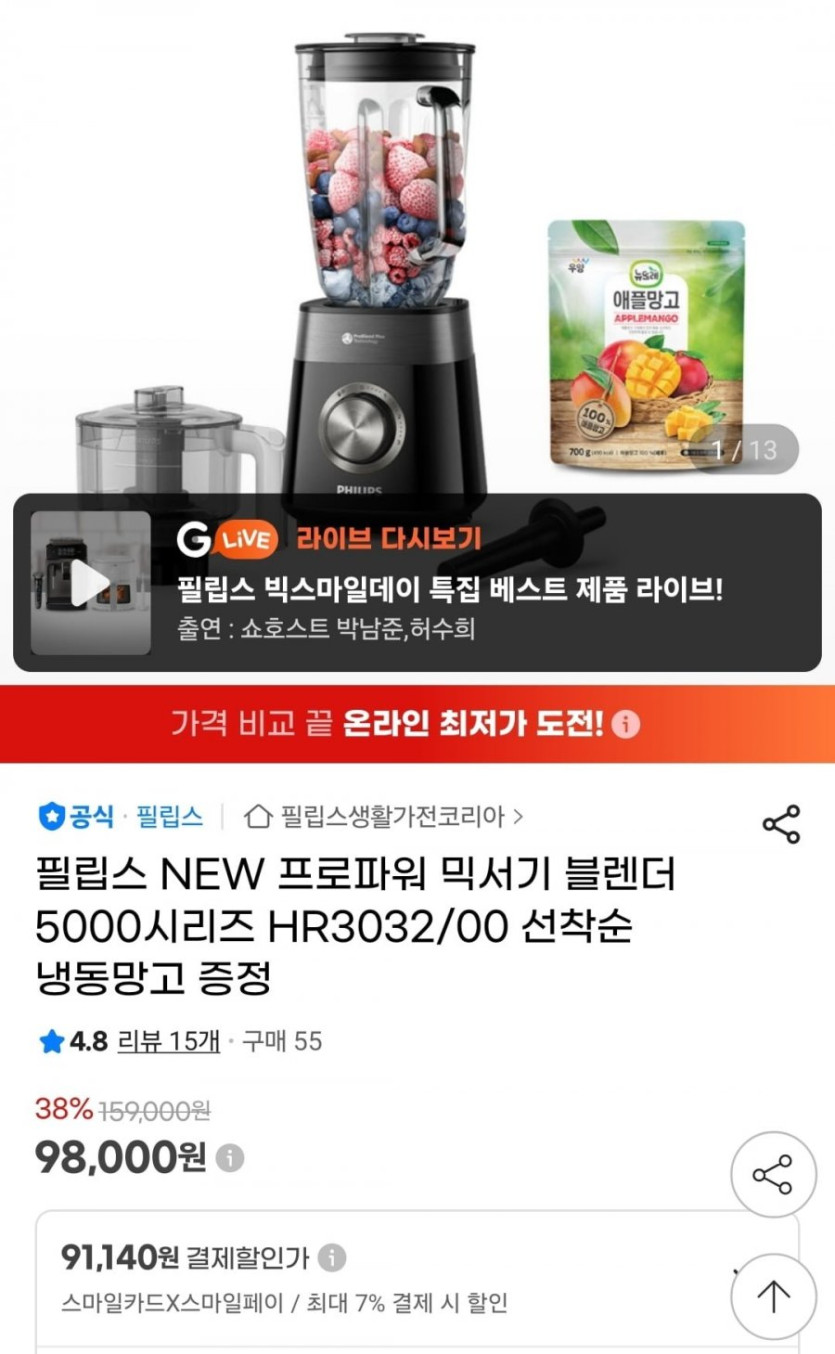The height and width of the screenshot is (1354, 835).
Task: Open the 공식 필립스 brand link
Action: click(120, 816)
